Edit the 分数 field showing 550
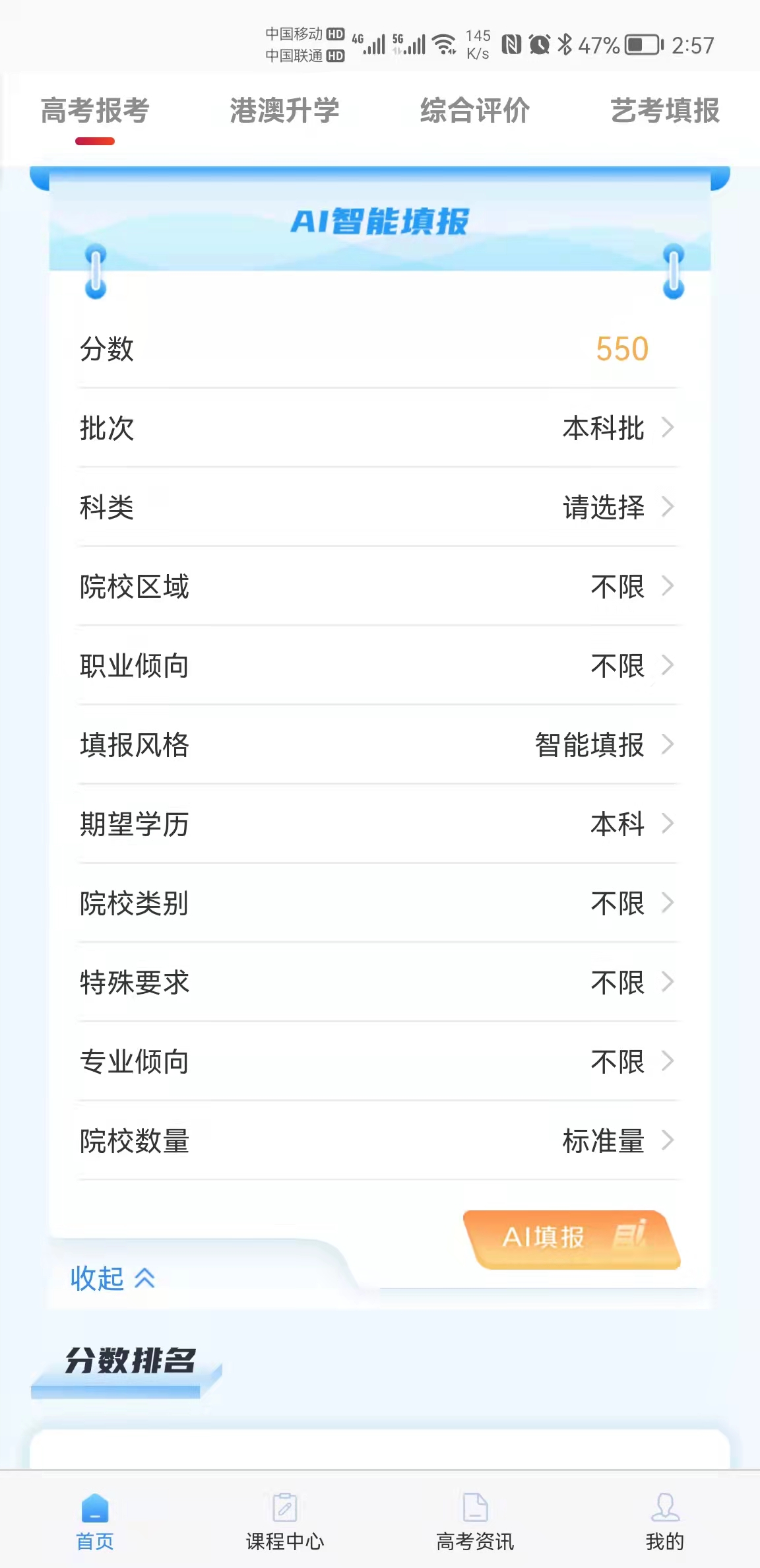This screenshot has width=760, height=1568. coord(379,349)
